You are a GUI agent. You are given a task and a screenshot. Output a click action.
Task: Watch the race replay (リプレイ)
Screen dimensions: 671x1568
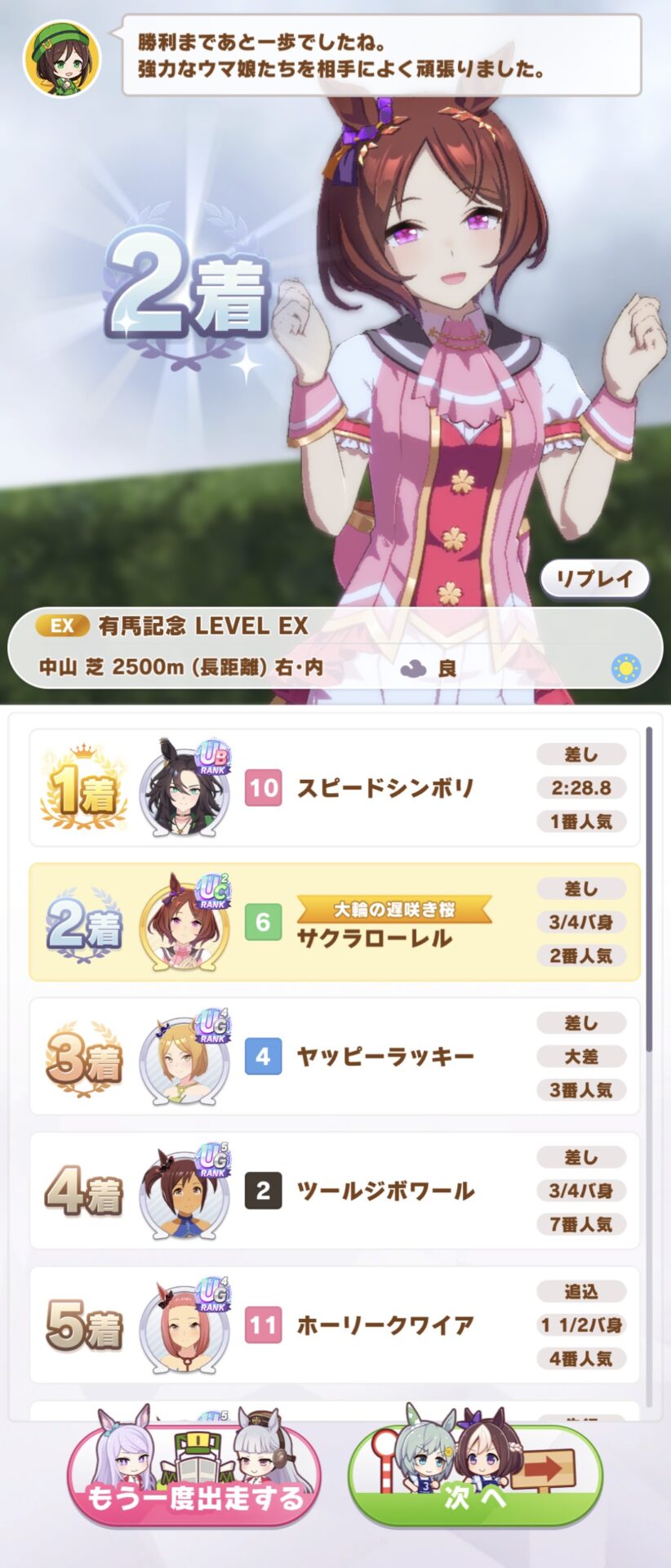pos(594,579)
